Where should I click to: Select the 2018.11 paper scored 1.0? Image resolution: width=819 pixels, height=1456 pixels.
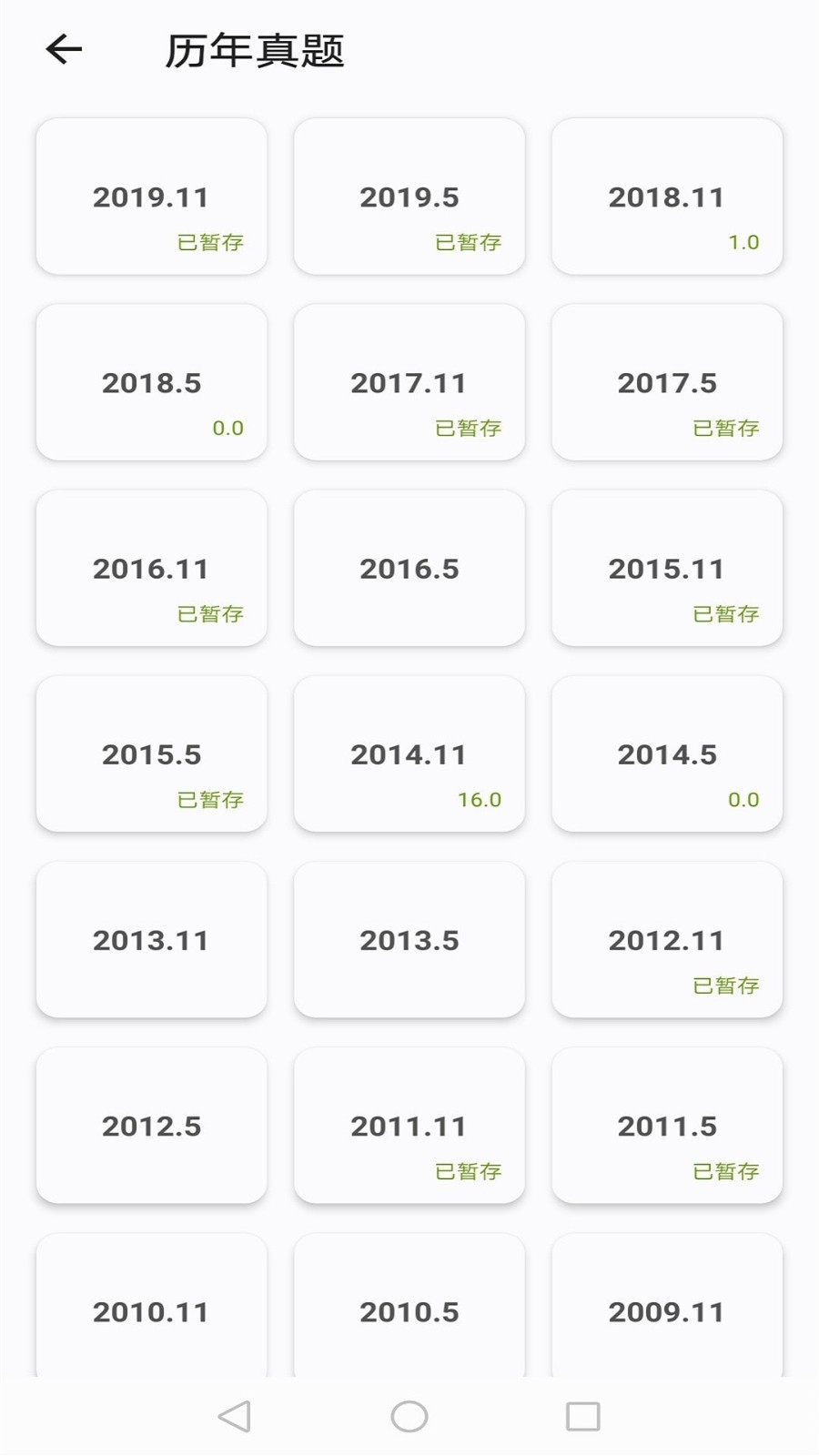click(667, 197)
